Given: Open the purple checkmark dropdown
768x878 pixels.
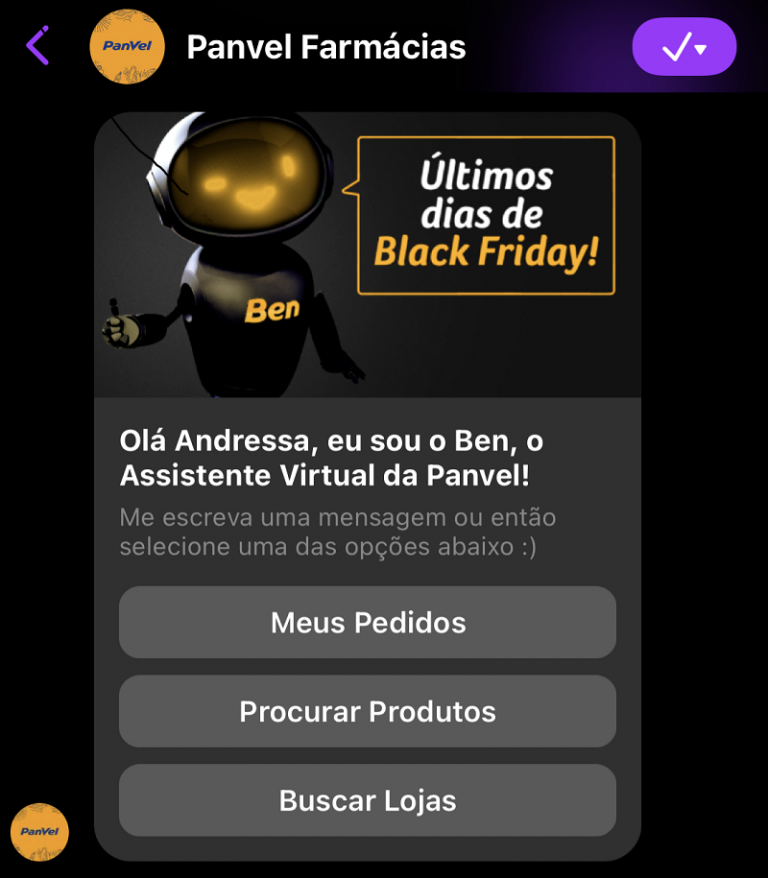Looking at the screenshot, I should tap(684, 47).
